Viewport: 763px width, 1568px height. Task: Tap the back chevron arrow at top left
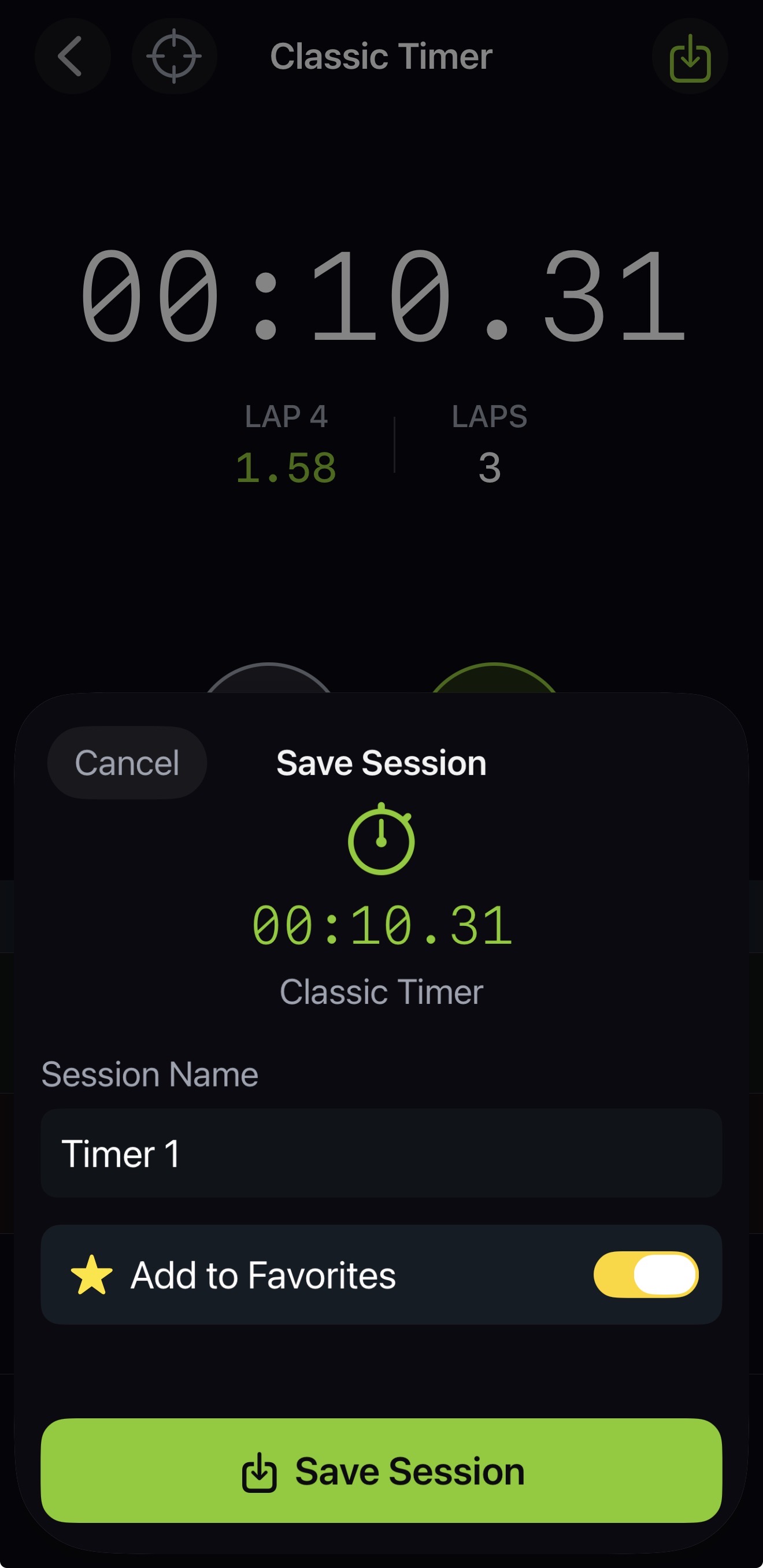[72, 56]
